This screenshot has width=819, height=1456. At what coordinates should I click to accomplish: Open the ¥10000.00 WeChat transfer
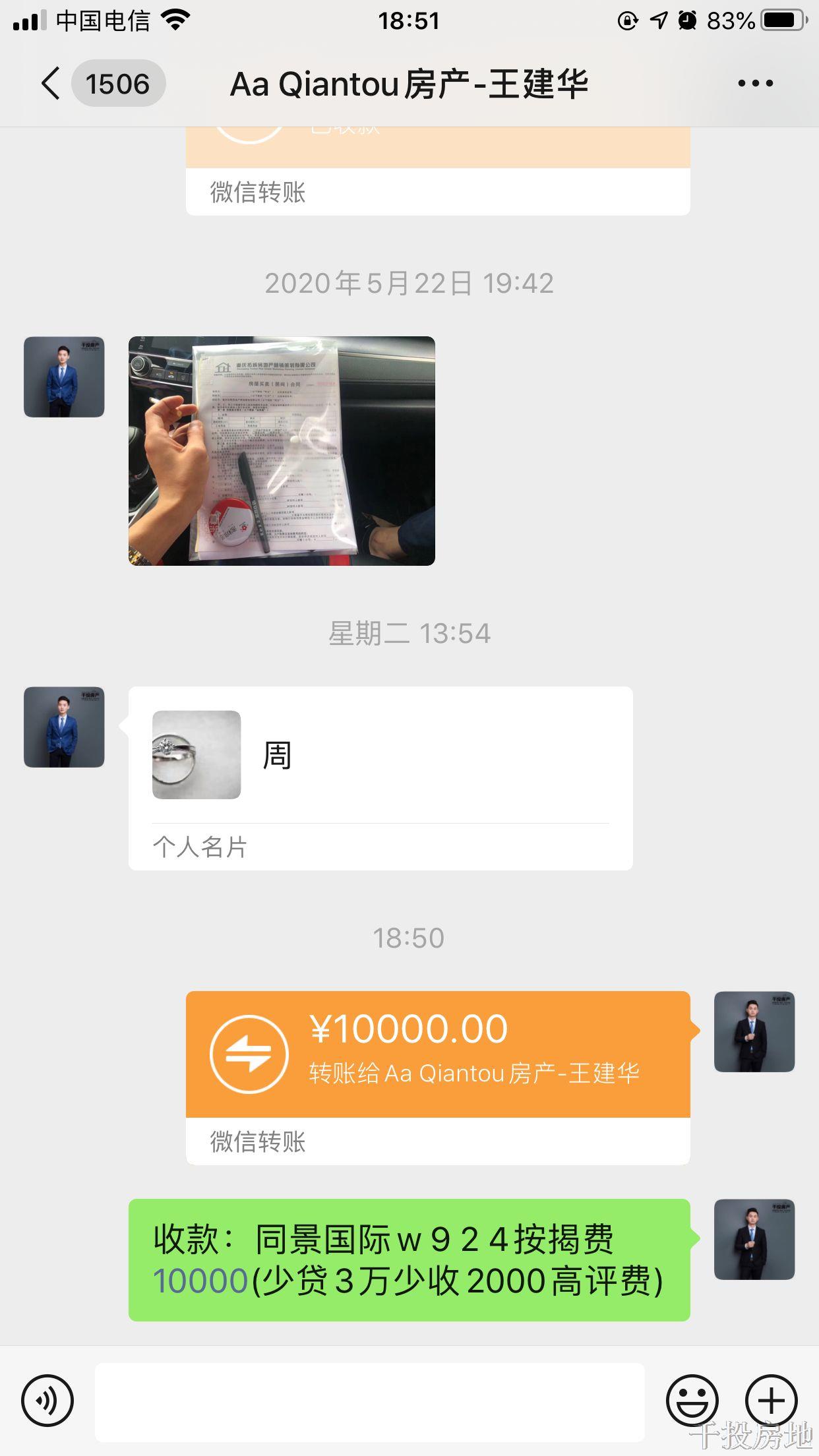pos(438,1055)
